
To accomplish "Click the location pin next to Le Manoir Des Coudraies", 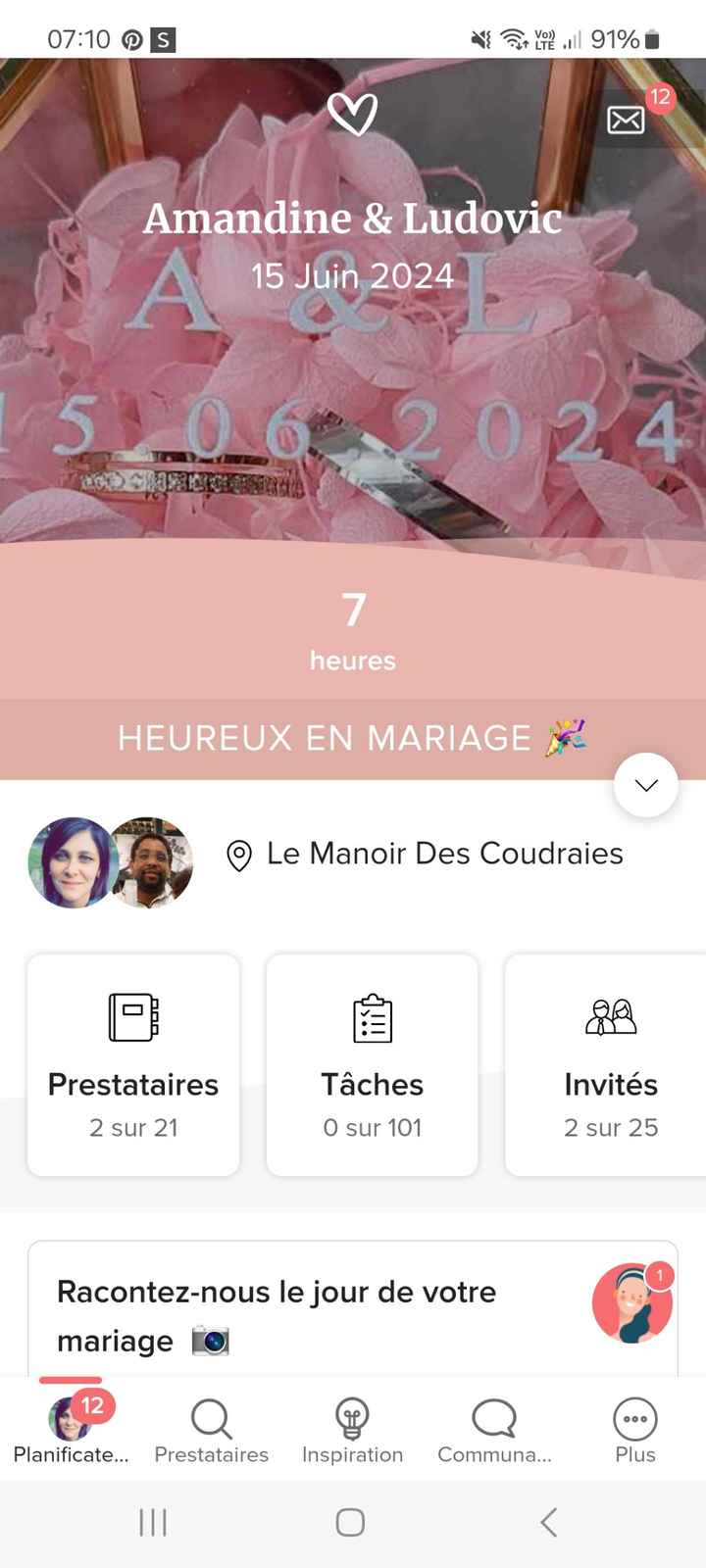I will (x=238, y=854).
